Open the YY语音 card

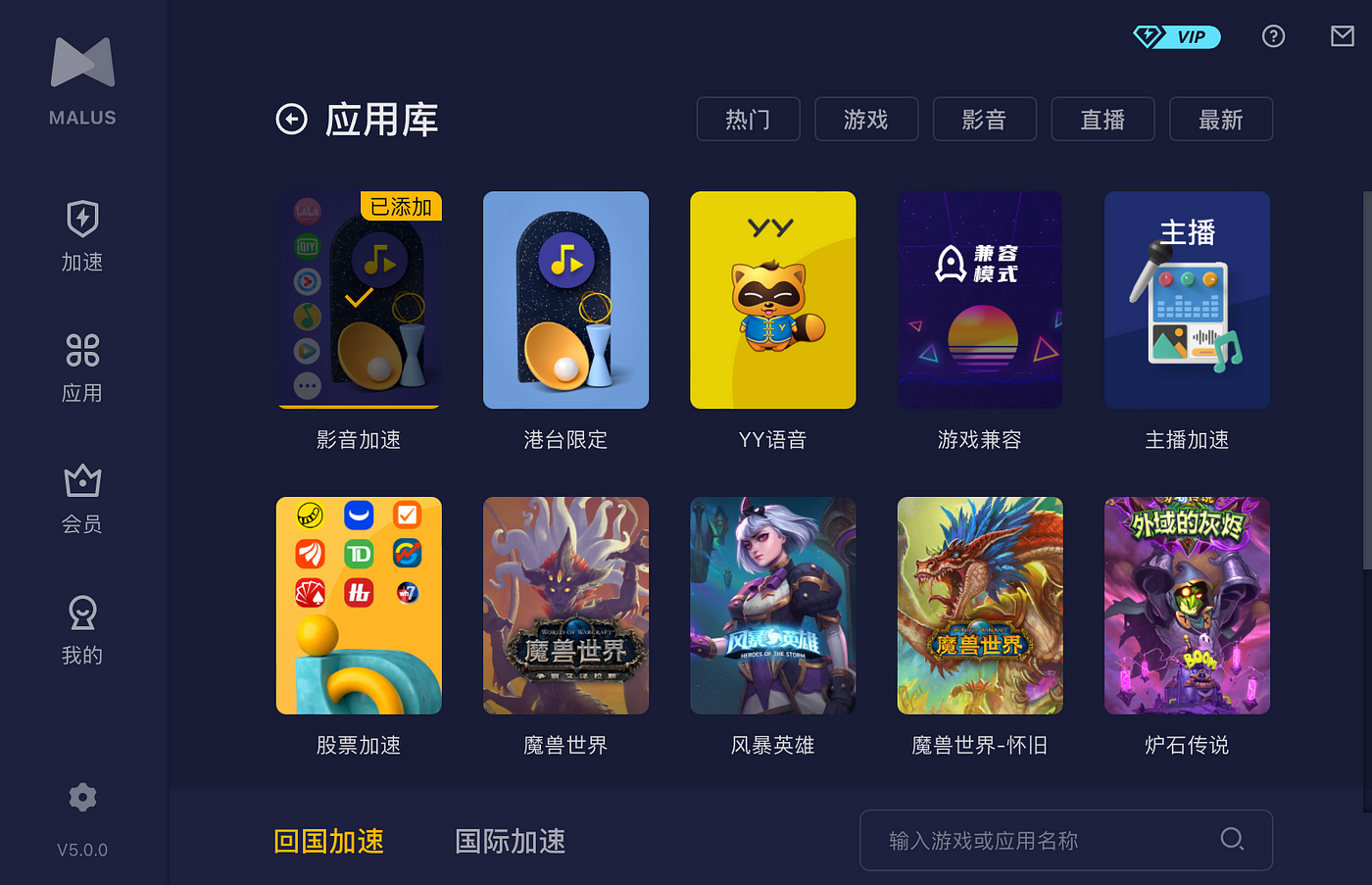click(772, 300)
